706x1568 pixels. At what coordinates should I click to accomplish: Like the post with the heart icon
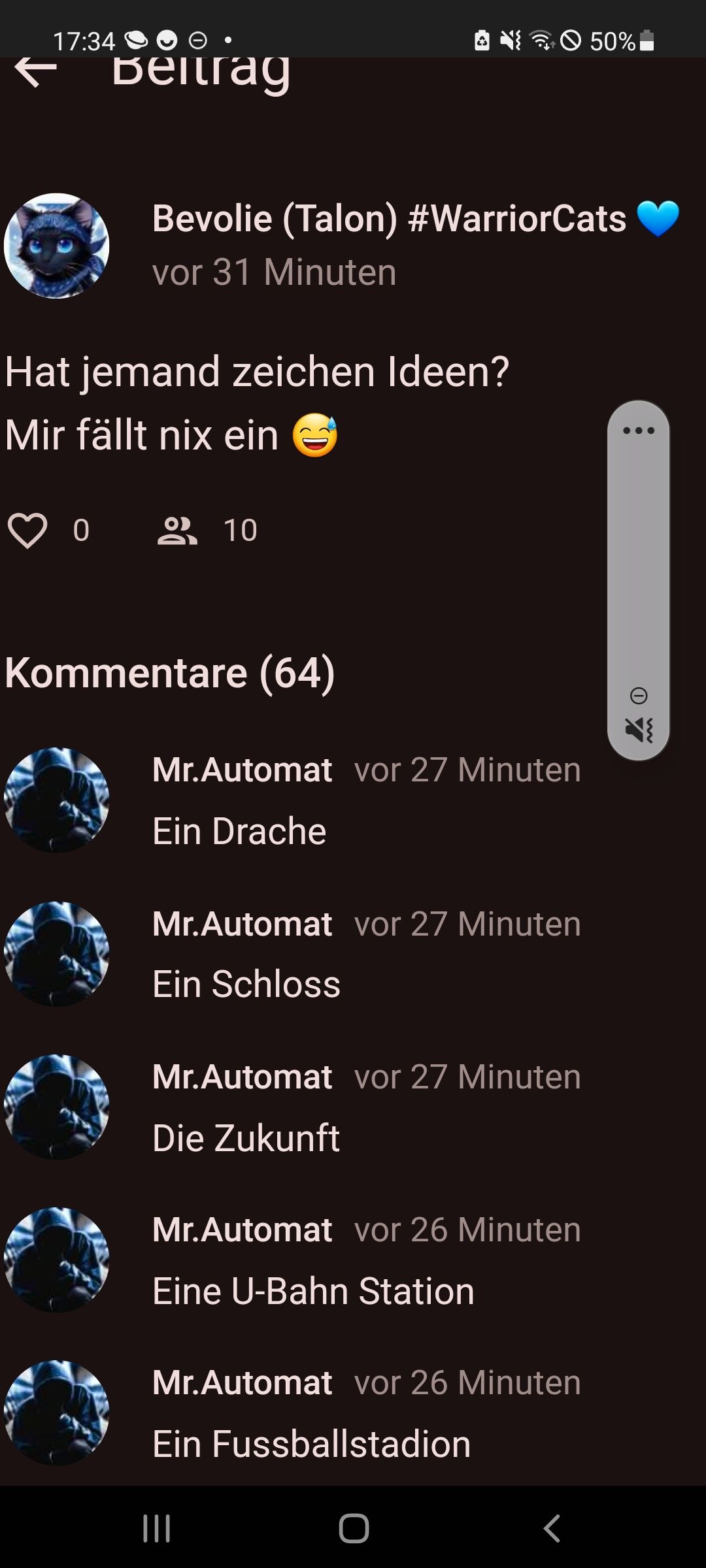tap(27, 531)
